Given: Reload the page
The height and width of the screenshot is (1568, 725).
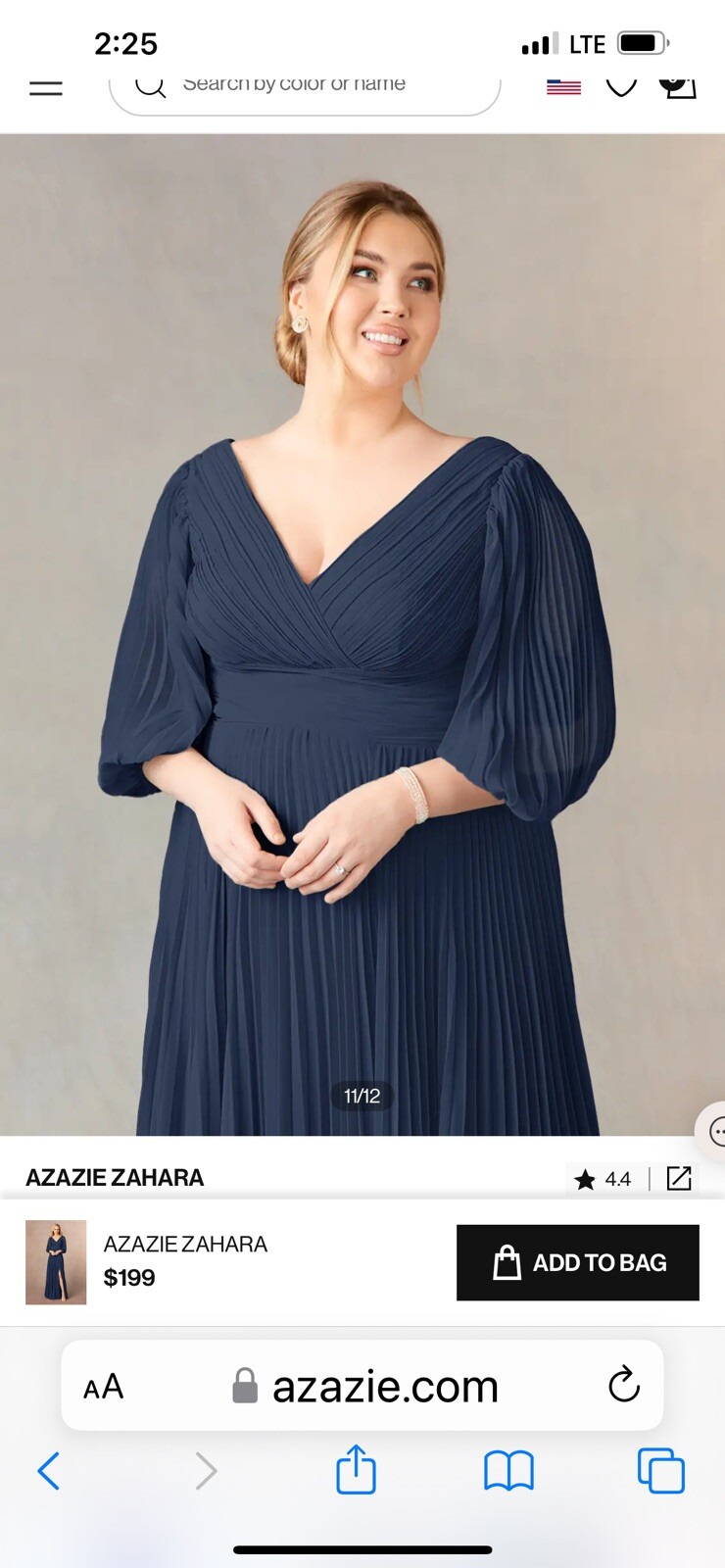Looking at the screenshot, I should click(623, 1386).
